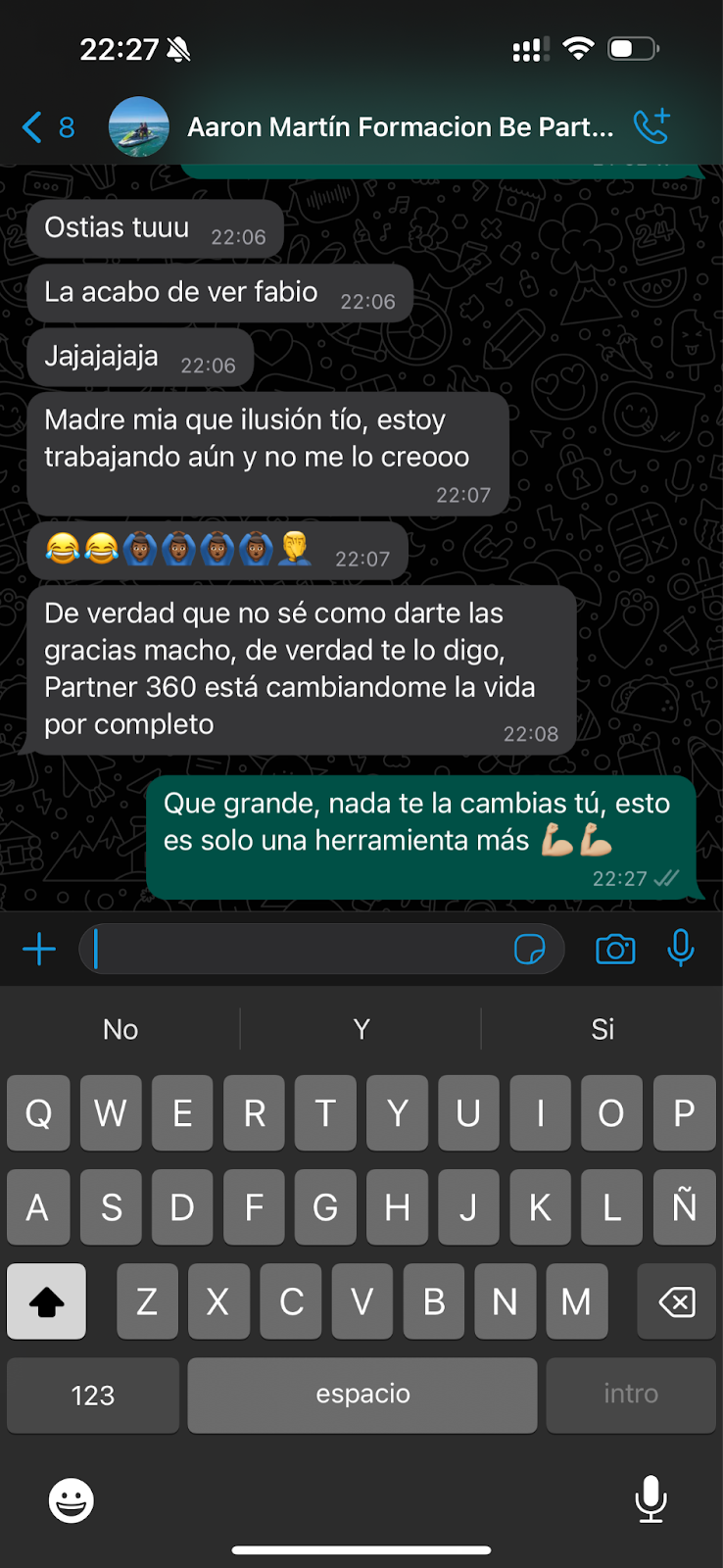This screenshot has width=723, height=1568.
Task: Record a voice message
Action: 680,949
